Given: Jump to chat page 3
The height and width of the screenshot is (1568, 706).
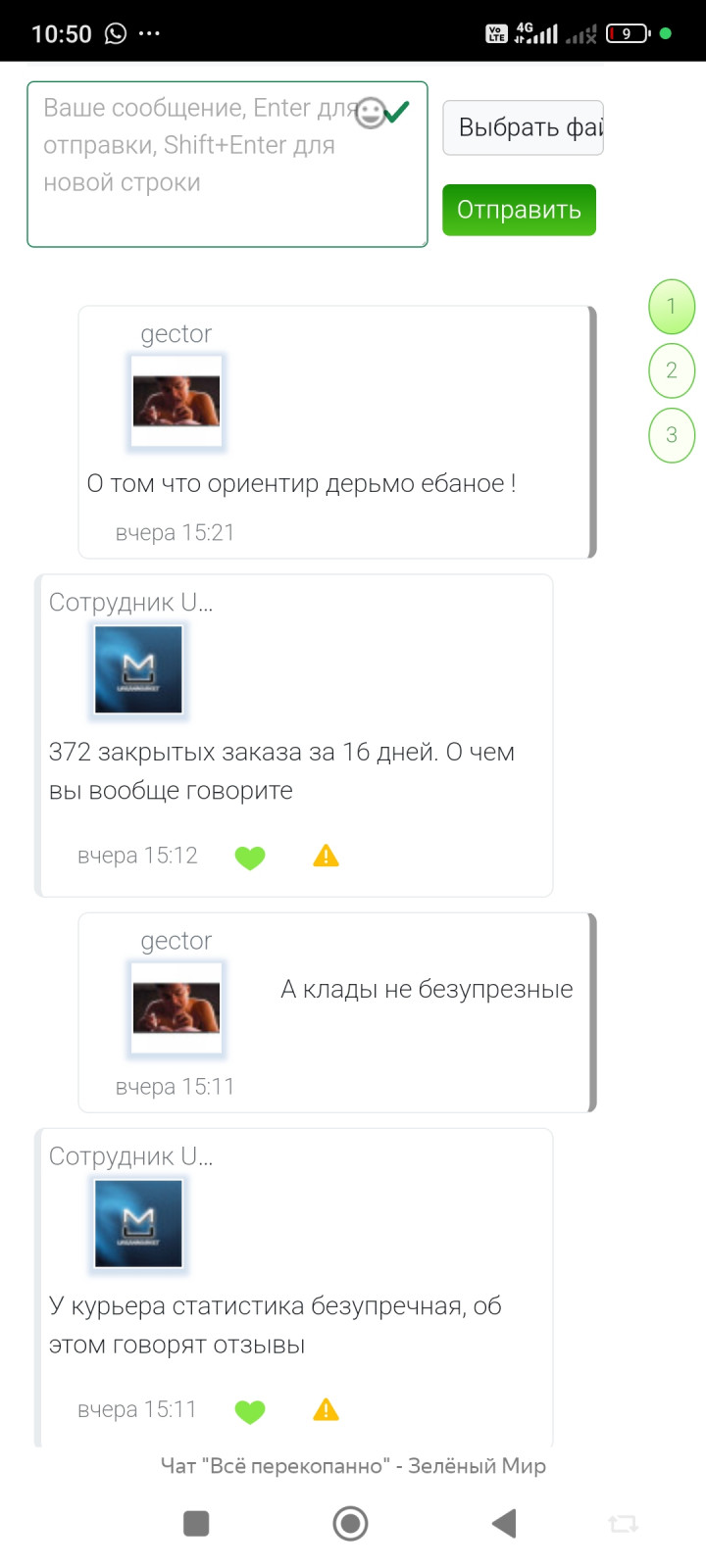Looking at the screenshot, I should [x=672, y=435].
